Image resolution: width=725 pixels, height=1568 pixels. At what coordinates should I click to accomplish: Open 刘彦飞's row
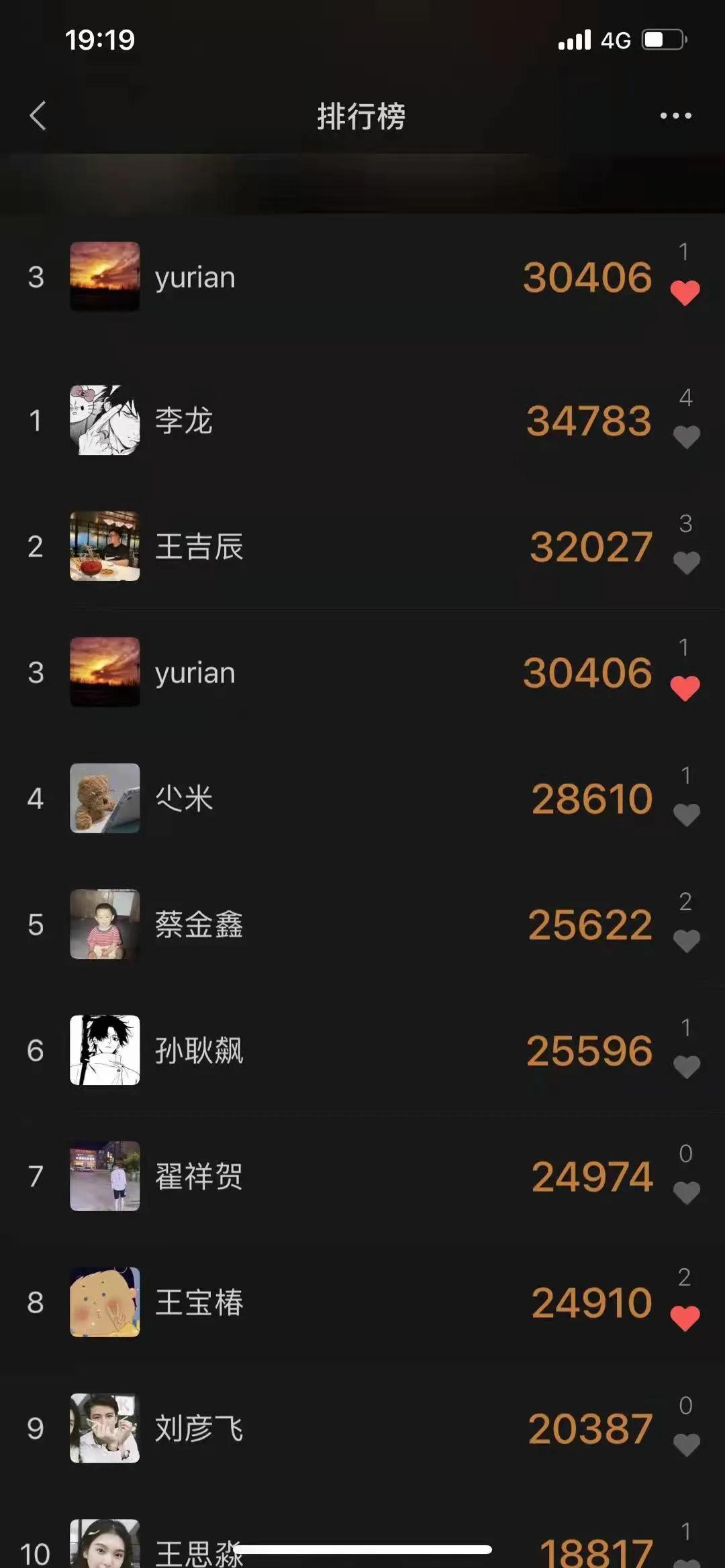tap(336, 1428)
